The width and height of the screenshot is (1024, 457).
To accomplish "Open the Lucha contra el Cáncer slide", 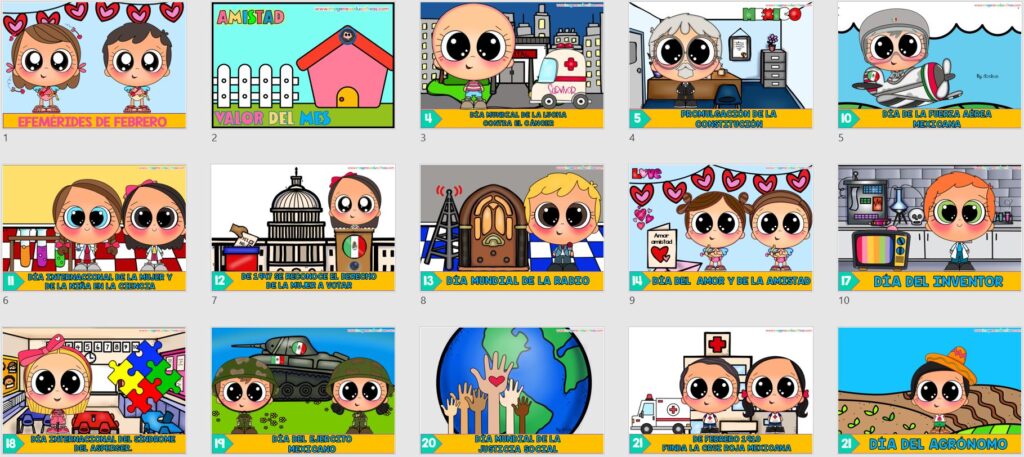I will pos(511,65).
